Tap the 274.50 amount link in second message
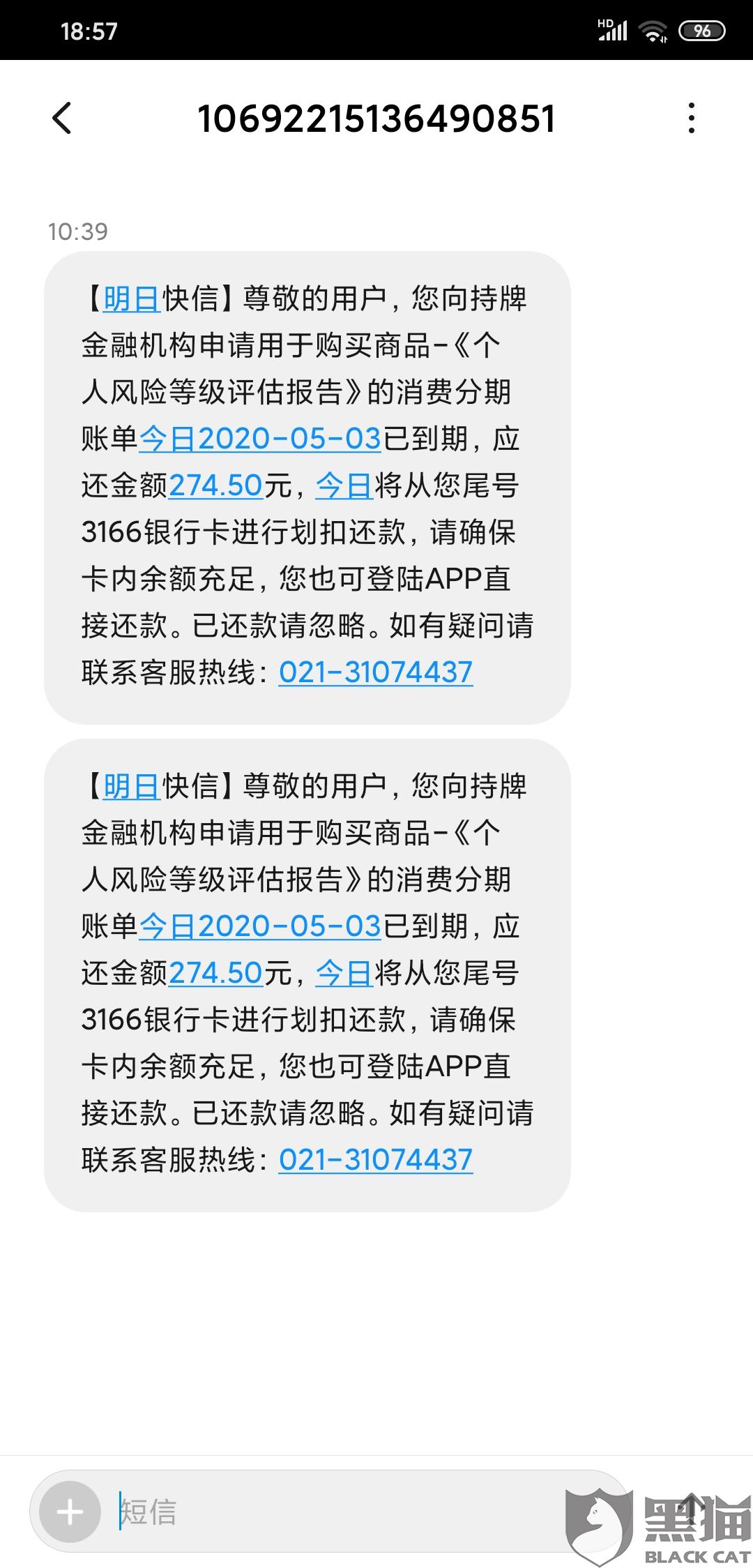The height and width of the screenshot is (1568, 753). 215,973
